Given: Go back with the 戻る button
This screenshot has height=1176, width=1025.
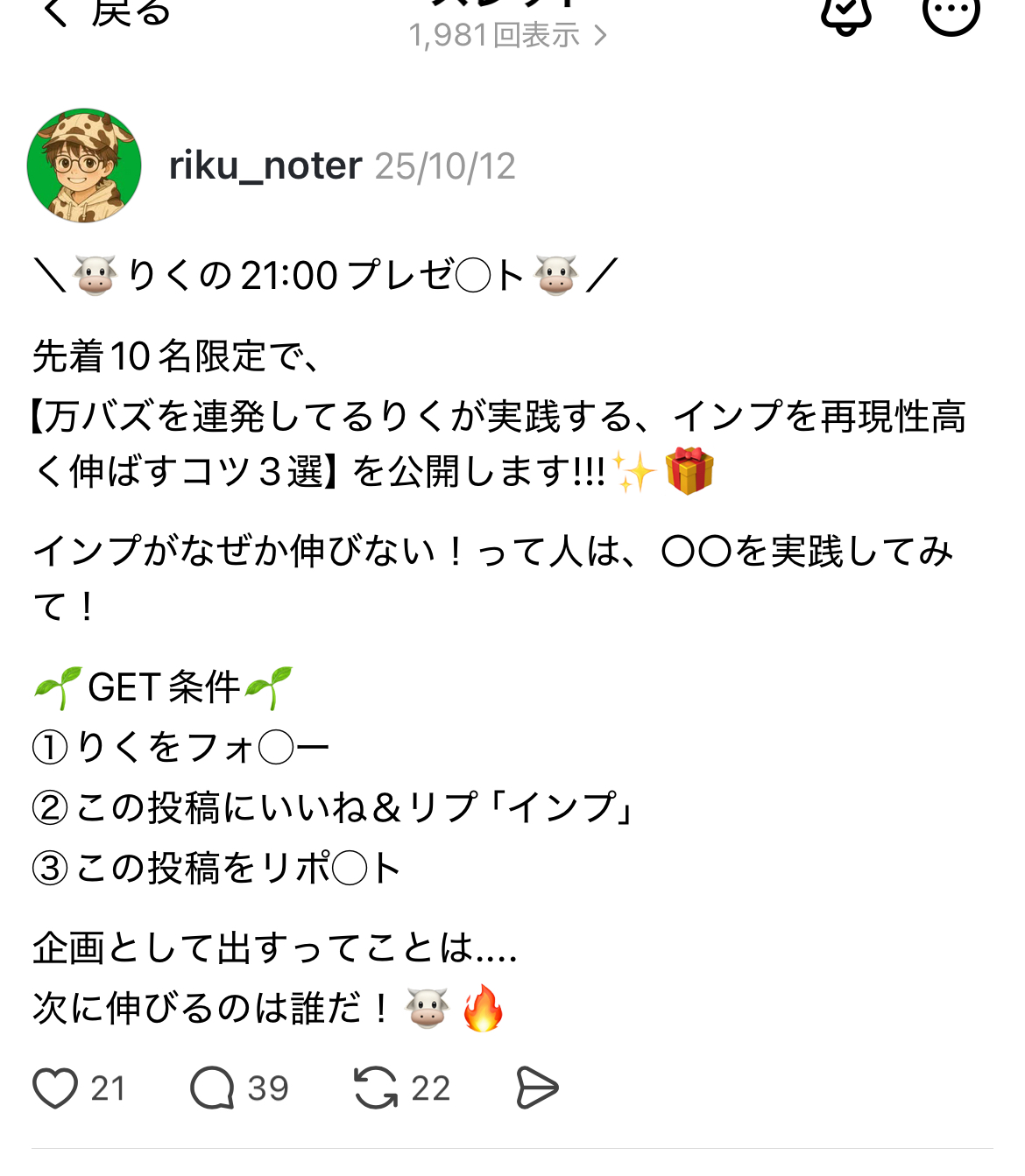Looking at the screenshot, I should coord(105,12).
